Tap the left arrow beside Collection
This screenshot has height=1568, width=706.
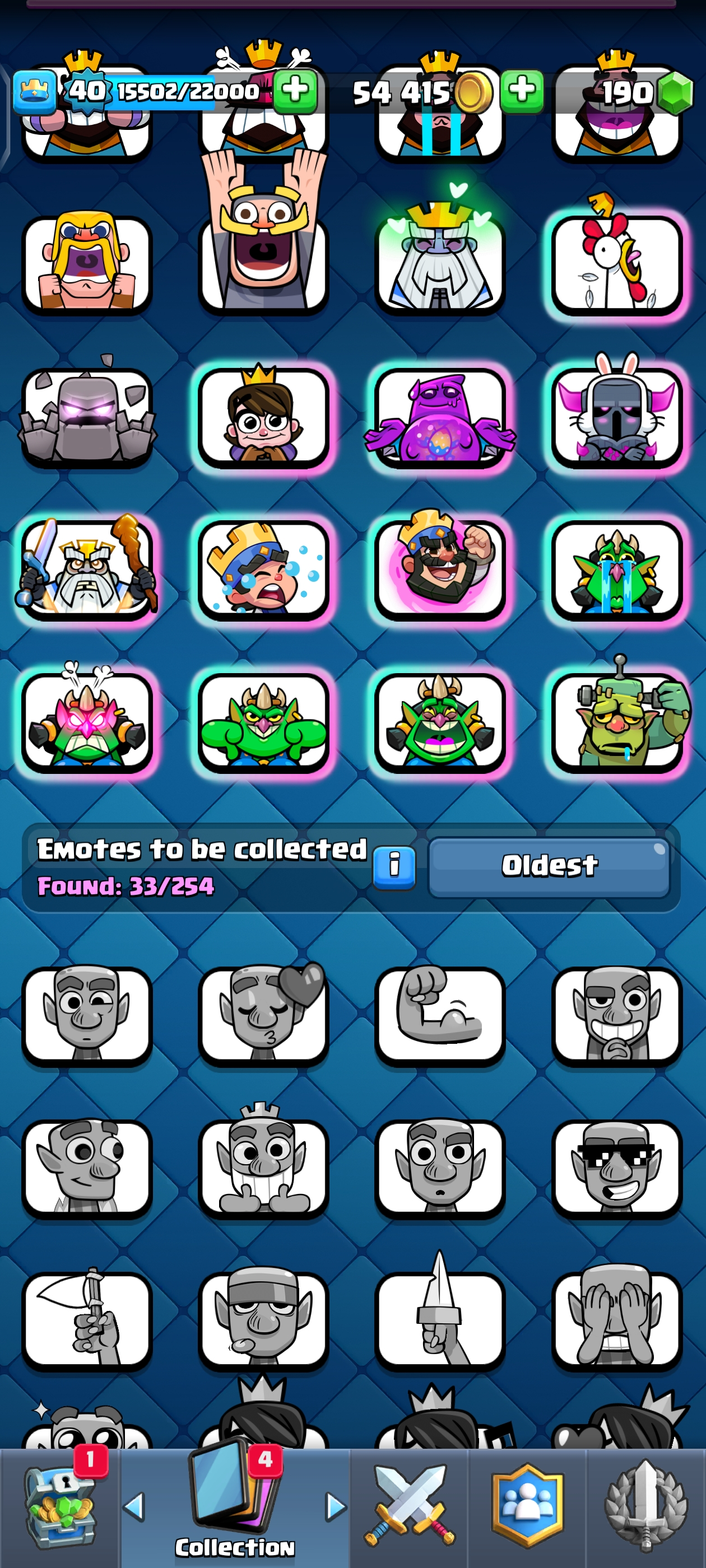pyautogui.click(x=133, y=1507)
